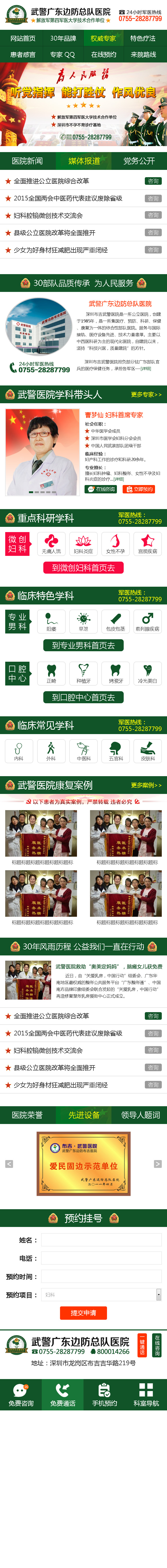Open the 在线预约 navigation link
The height and width of the screenshot is (1568, 167).
coord(103,54)
